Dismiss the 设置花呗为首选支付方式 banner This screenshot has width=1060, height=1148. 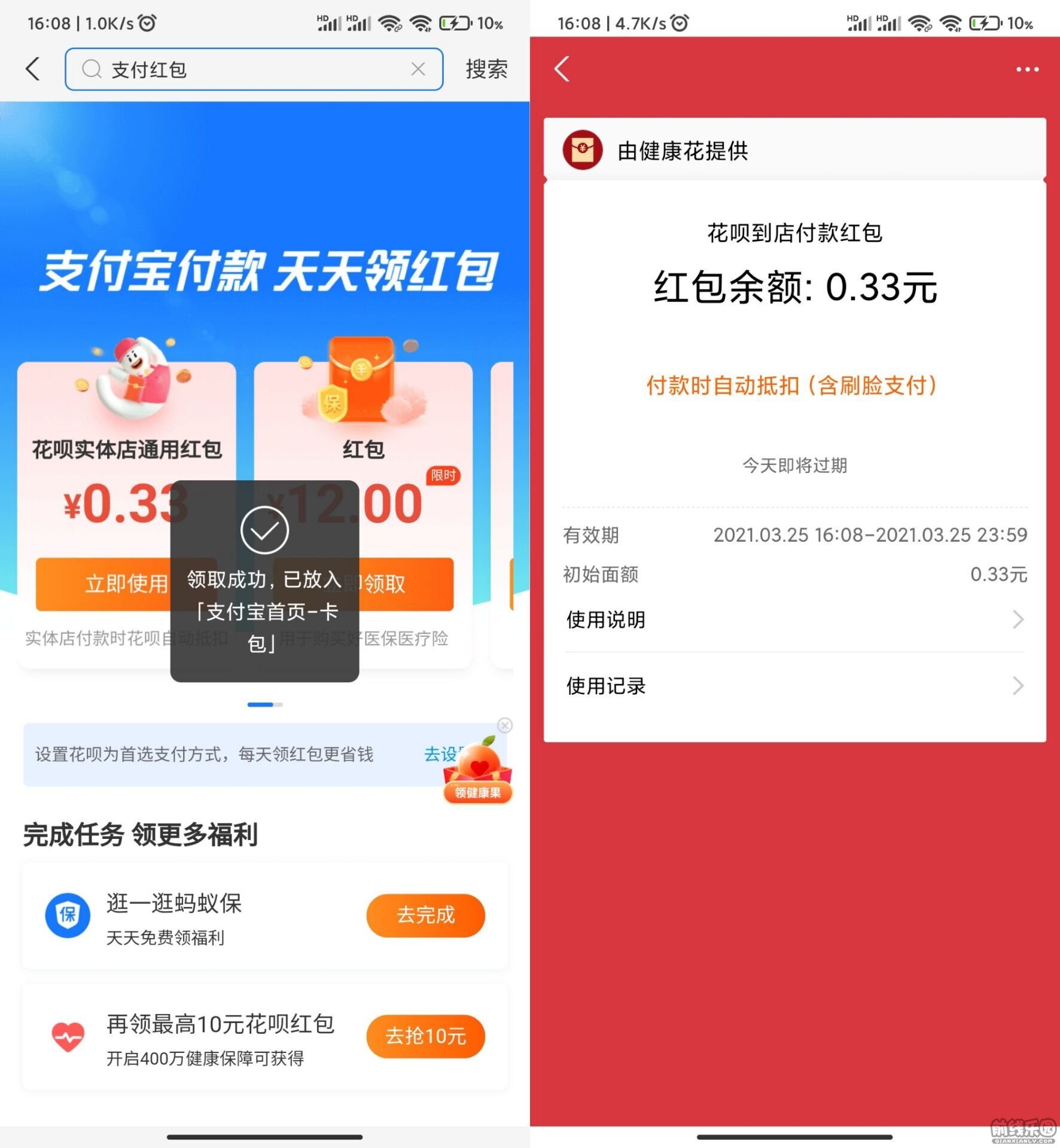click(505, 725)
